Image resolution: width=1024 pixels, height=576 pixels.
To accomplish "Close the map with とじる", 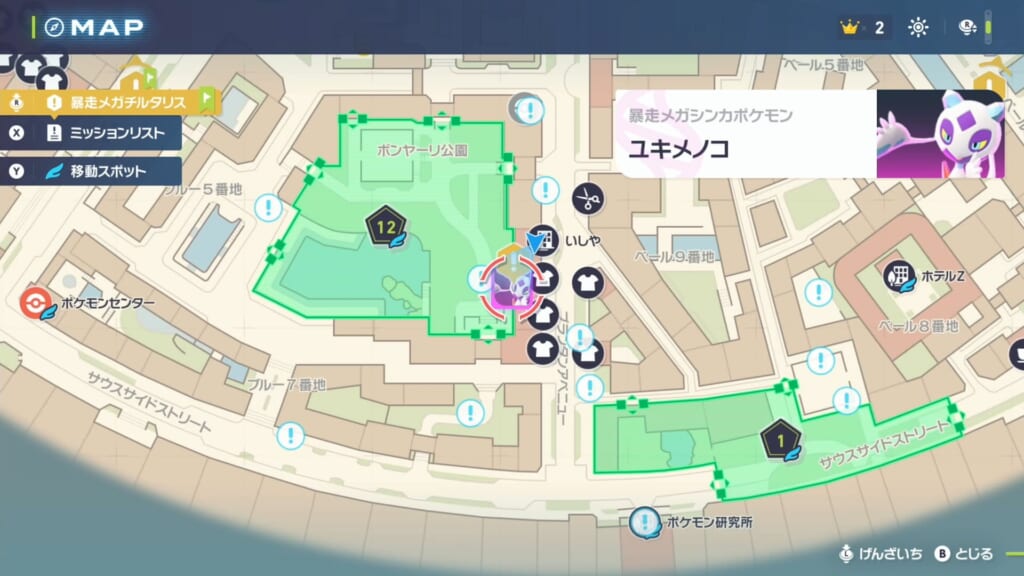I will click(x=964, y=553).
